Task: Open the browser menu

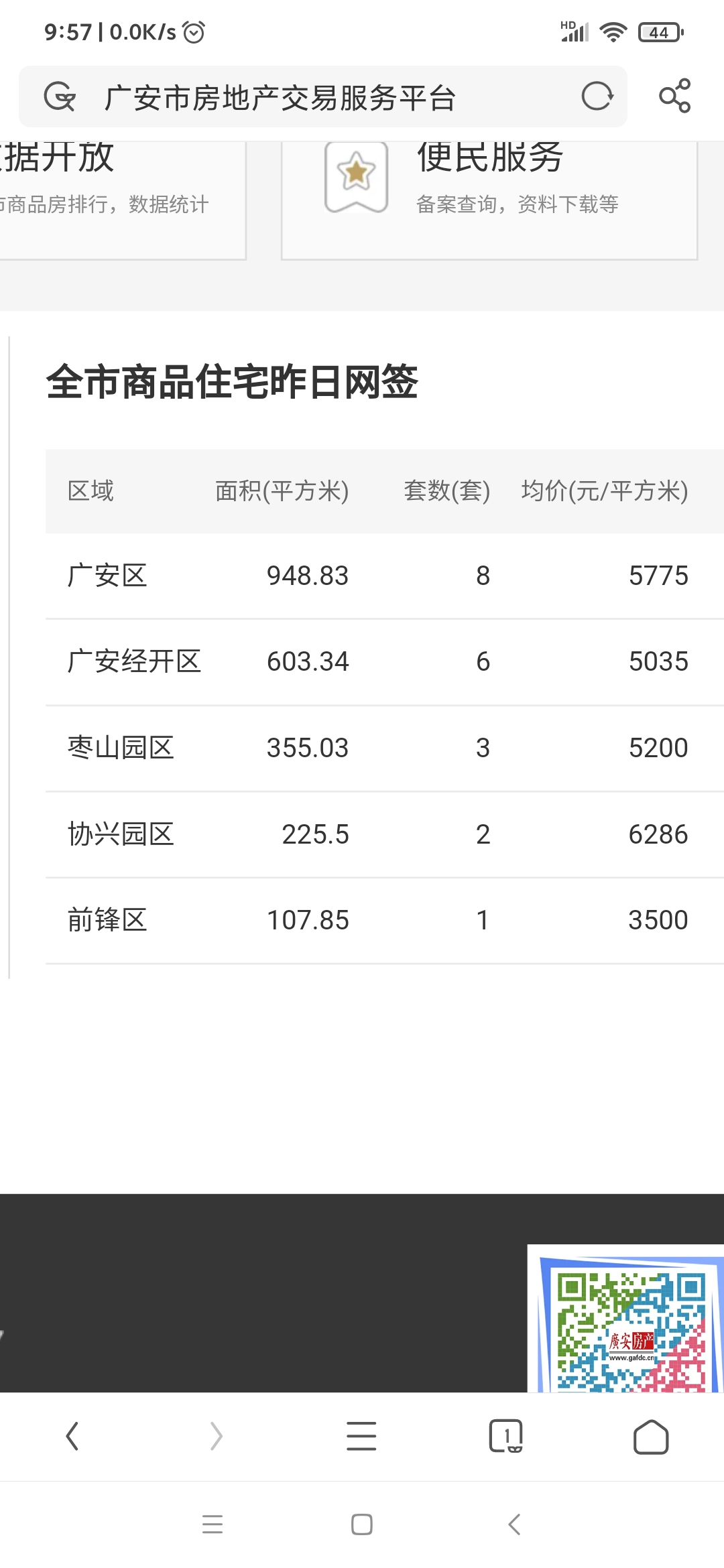Action: (x=361, y=1436)
